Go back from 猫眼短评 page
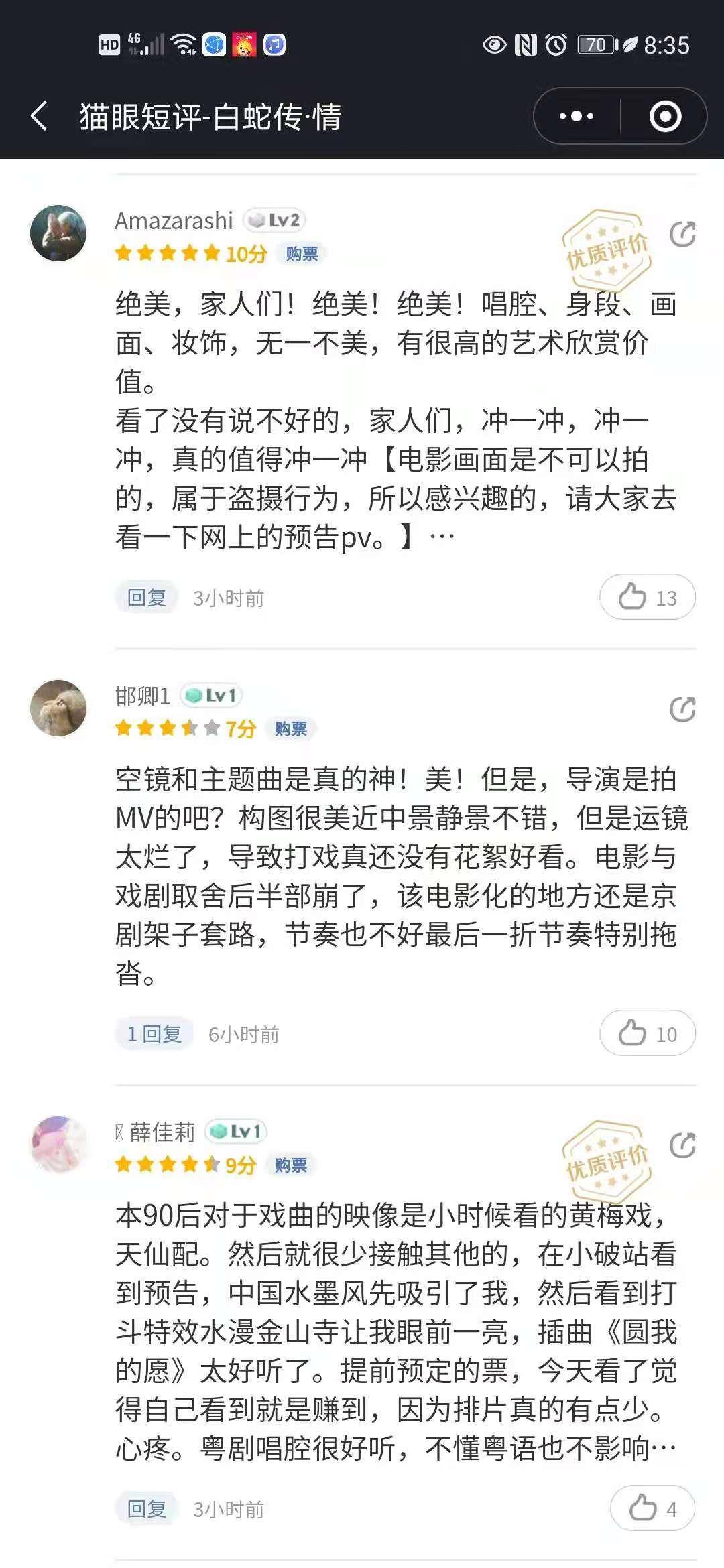The width and height of the screenshot is (724, 1568). pyautogui.click(x=39, y=116)
